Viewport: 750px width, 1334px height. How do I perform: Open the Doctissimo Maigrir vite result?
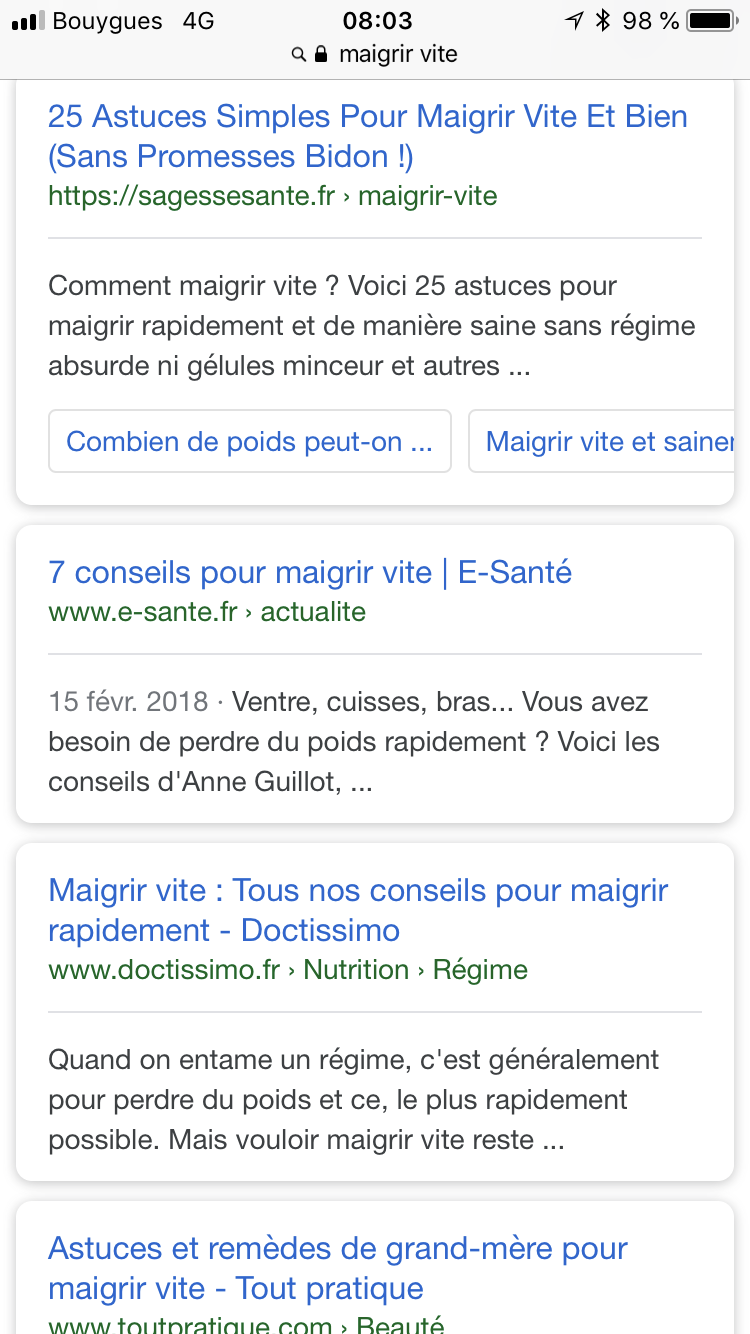point(358,910)
